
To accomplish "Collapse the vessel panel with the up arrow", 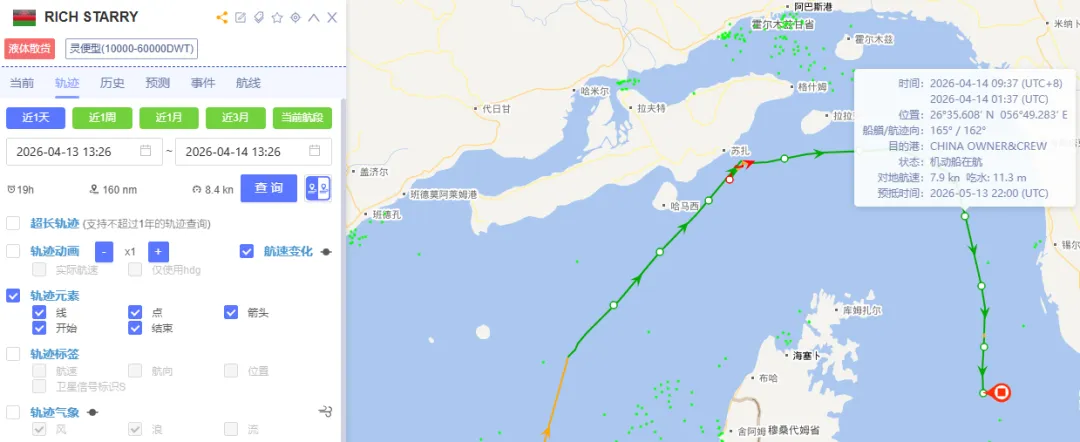I will pos(314,18).
